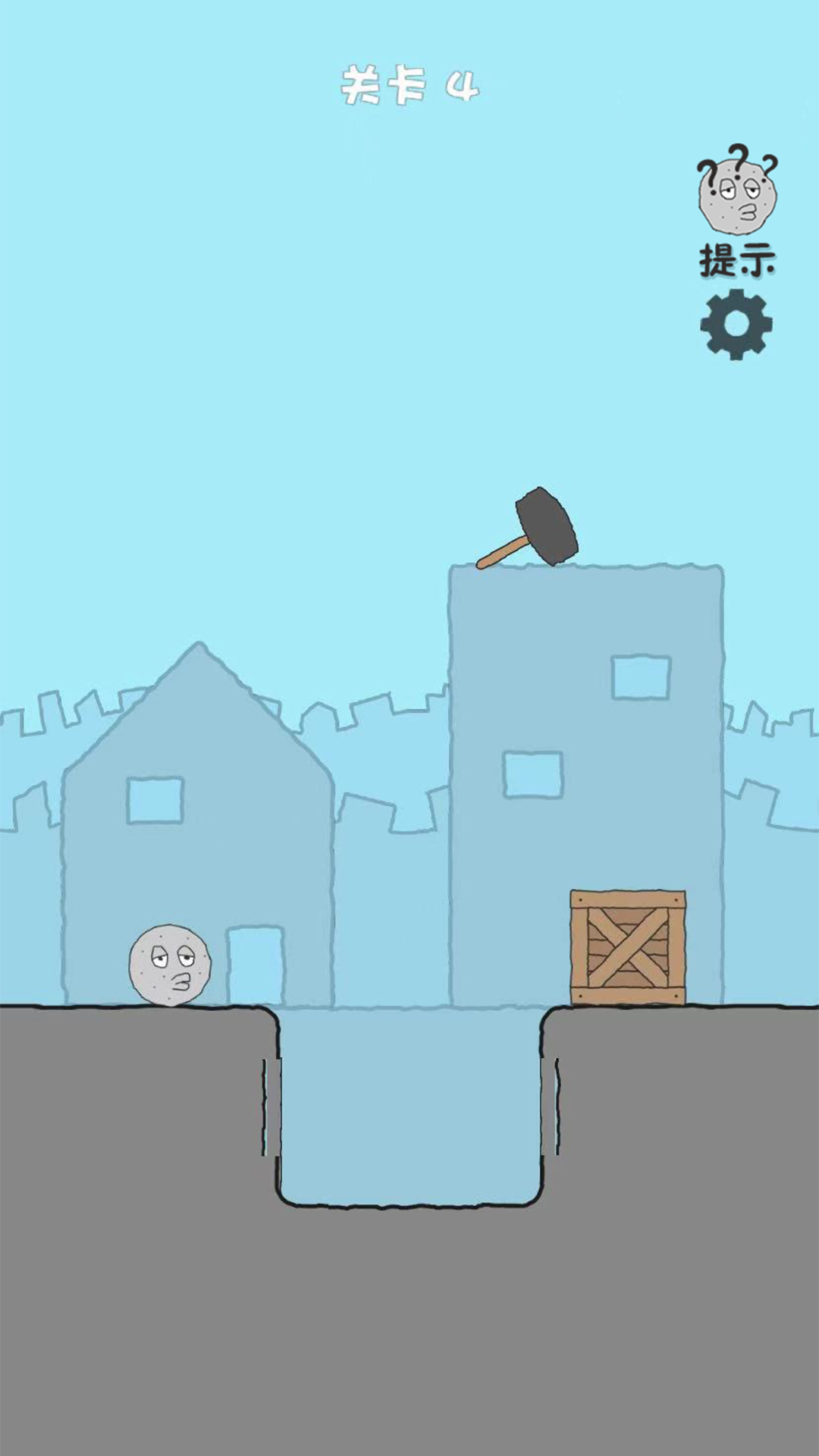Image resolution: width=819 pixels, height=1456 pixels.
Task: Open the settings gear
Action: (x=736, y=324)
